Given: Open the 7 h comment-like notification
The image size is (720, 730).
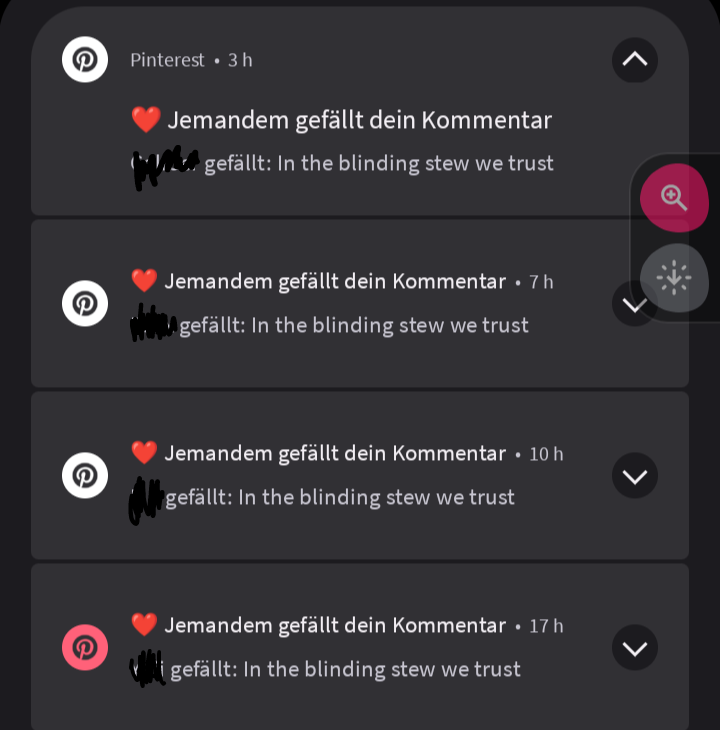Looking at the screenshot, I should [x=330, y=304].
